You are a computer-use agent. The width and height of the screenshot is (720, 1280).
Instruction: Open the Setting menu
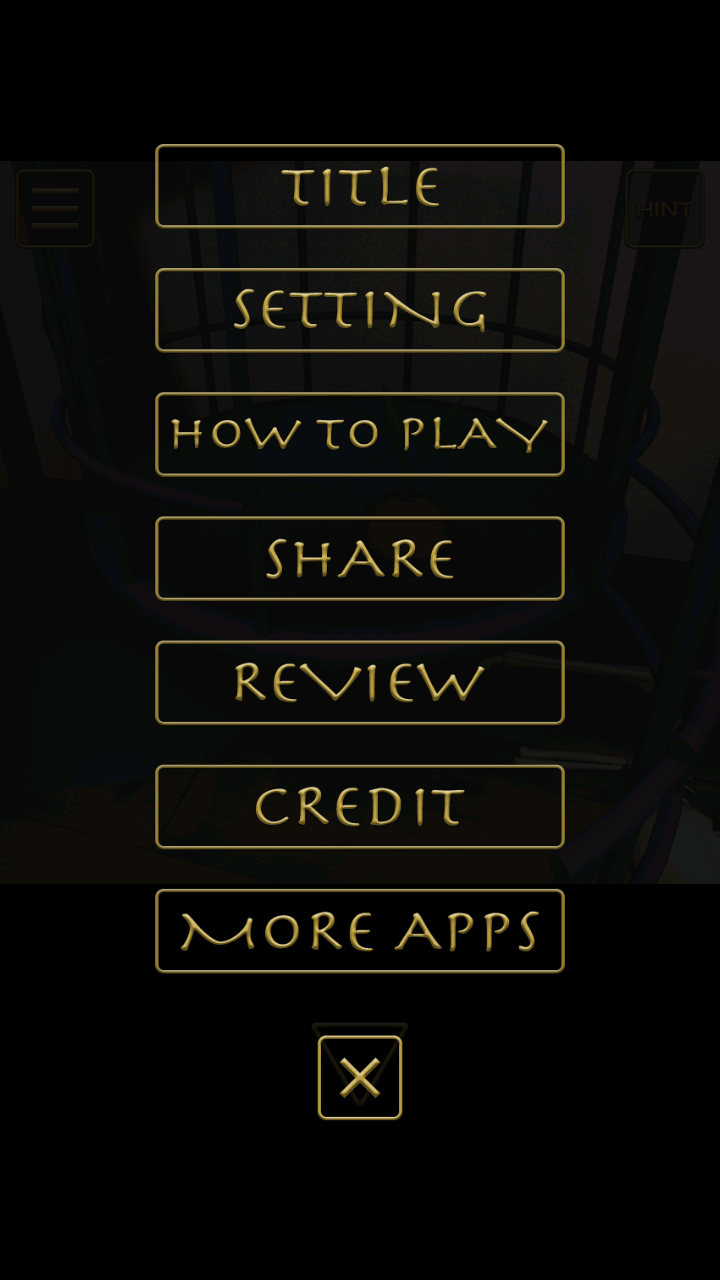(x=360, y=310)
